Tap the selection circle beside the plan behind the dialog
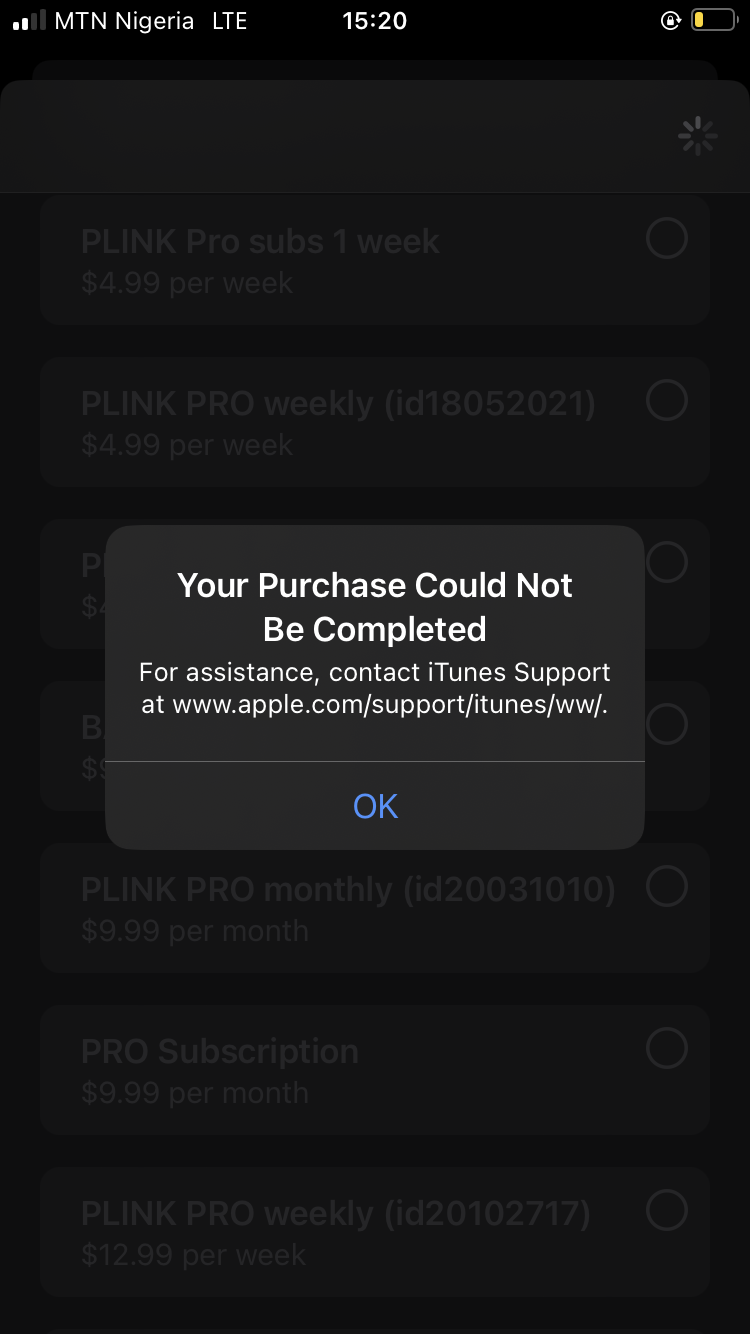This screenshot has width=750, height=1334. point(667,562)
